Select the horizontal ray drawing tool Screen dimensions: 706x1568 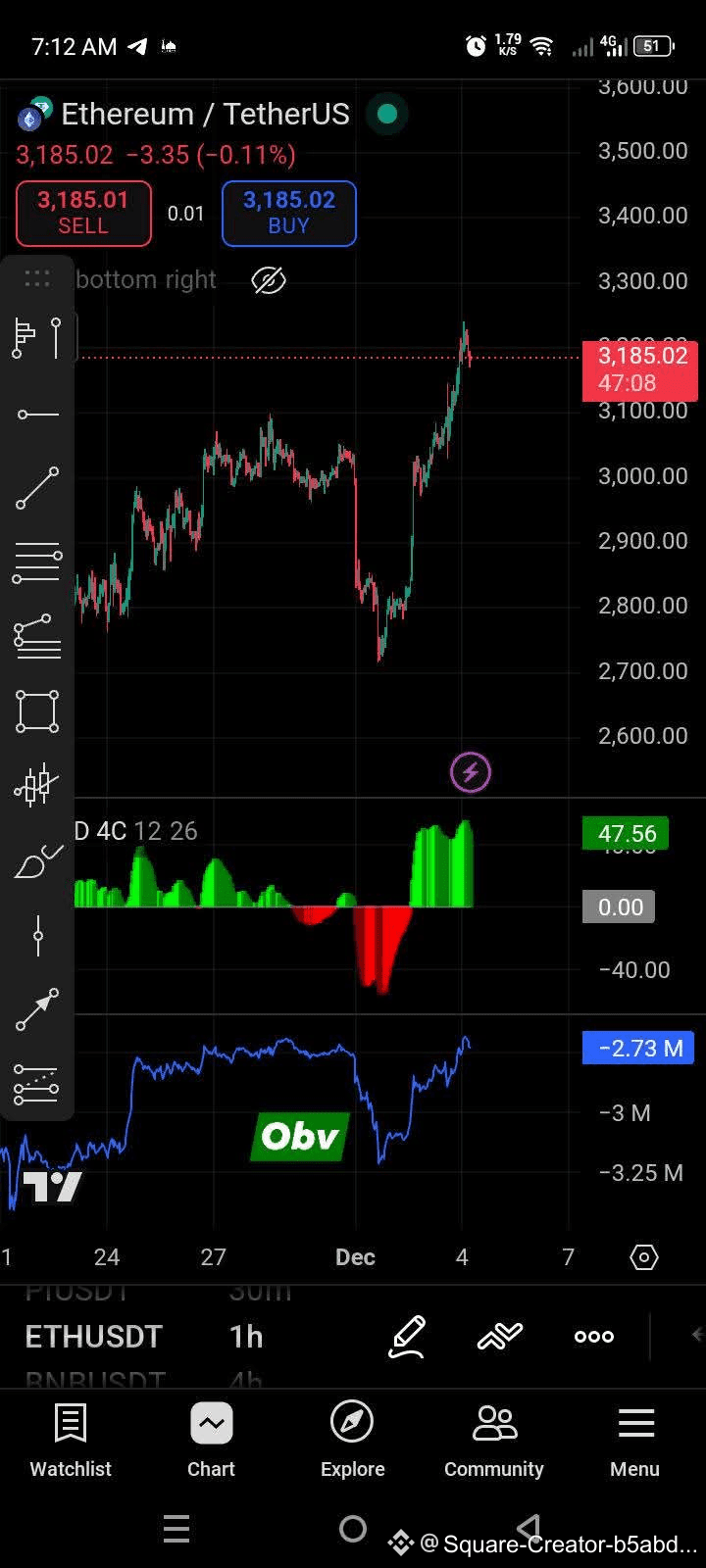(x=37, y=415)
